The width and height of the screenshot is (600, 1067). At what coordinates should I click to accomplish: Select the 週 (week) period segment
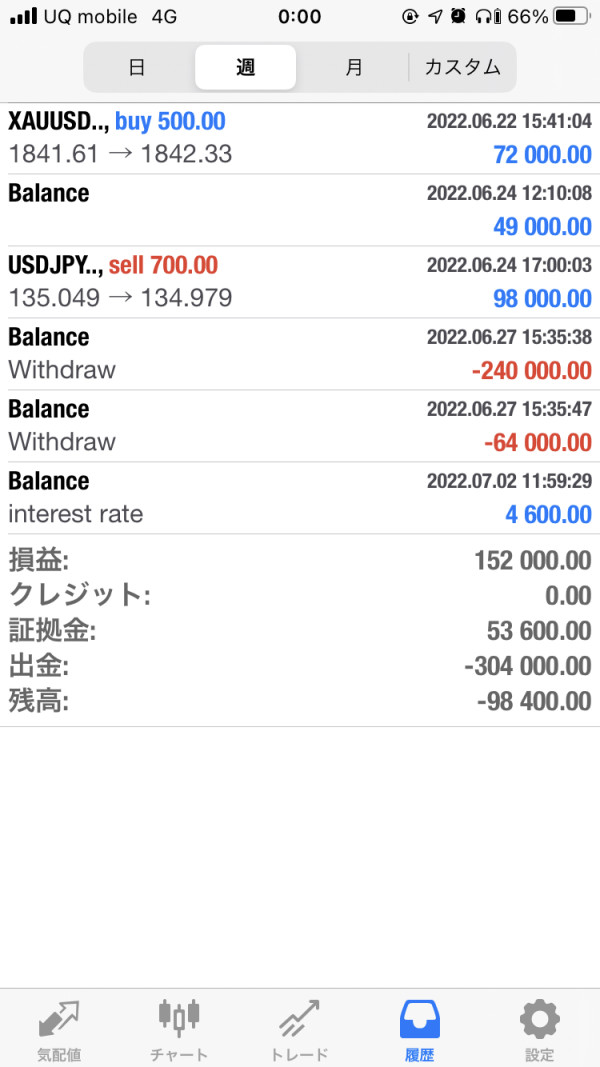[x=246, y=67]
